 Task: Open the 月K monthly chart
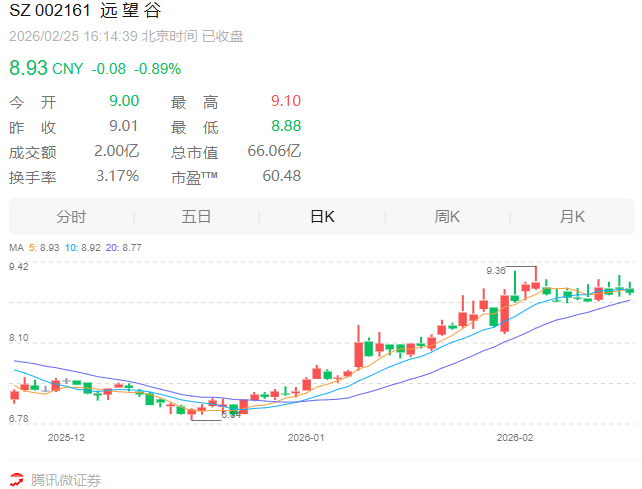pos(572,217)
